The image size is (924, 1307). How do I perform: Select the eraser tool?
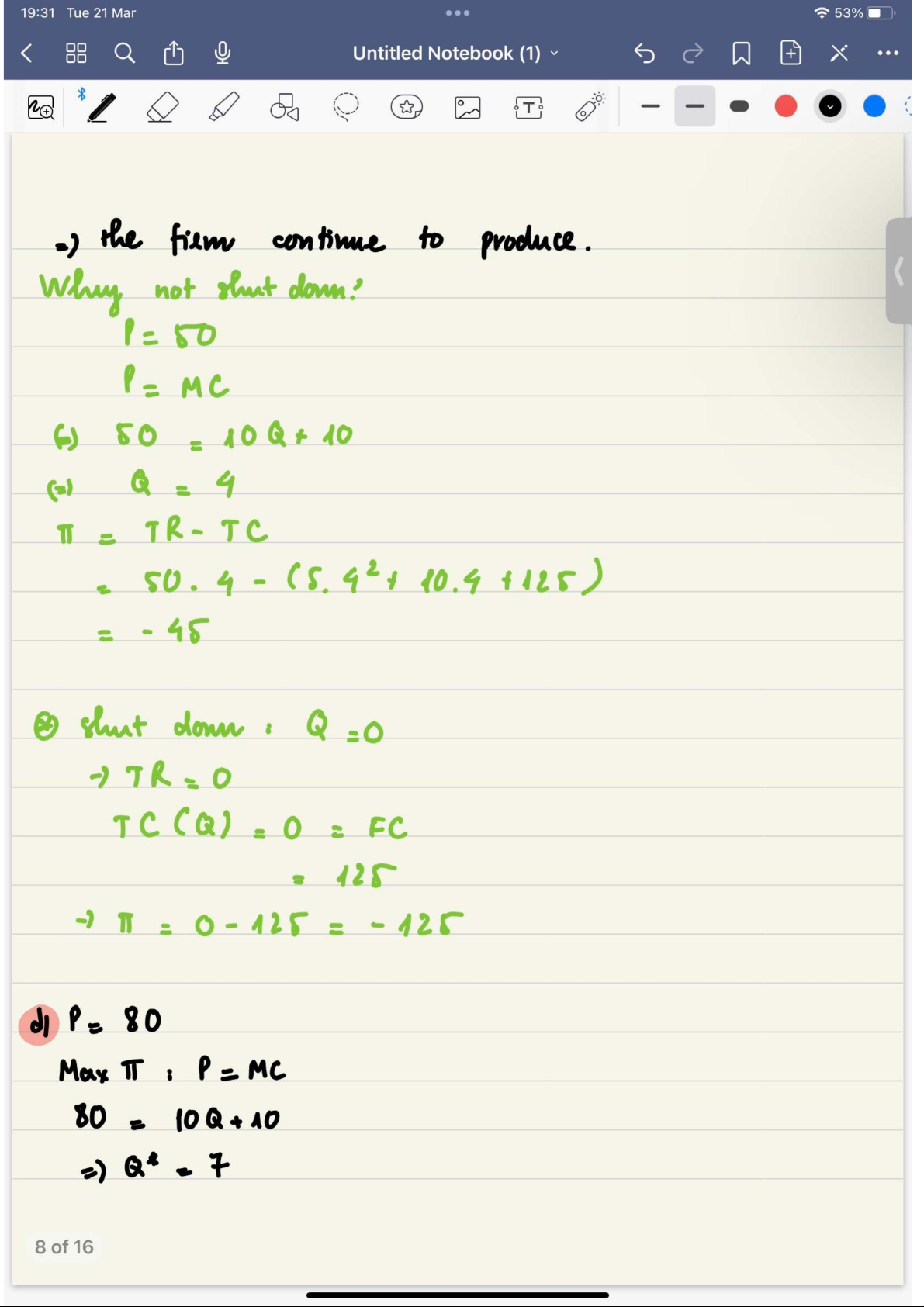pyautogui.click(x=163, y=107)
